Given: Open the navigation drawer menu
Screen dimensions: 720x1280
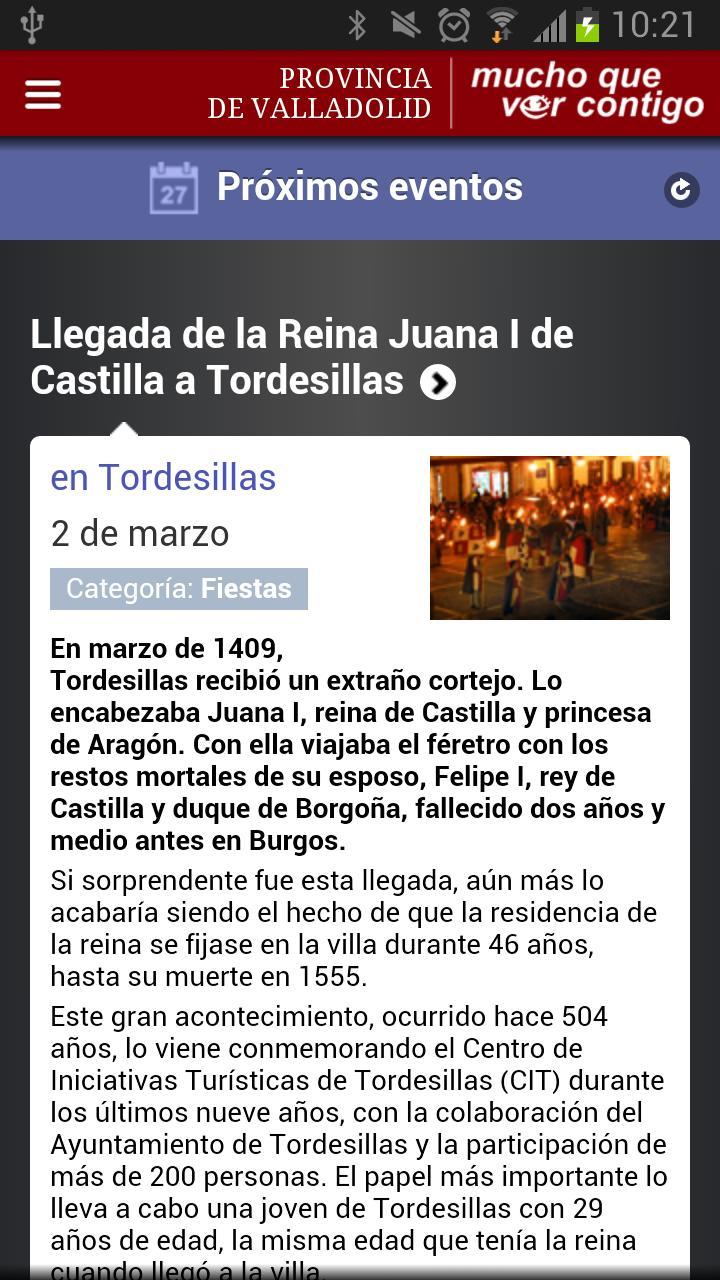Looking at the screenshot, I should click(42, 93).
